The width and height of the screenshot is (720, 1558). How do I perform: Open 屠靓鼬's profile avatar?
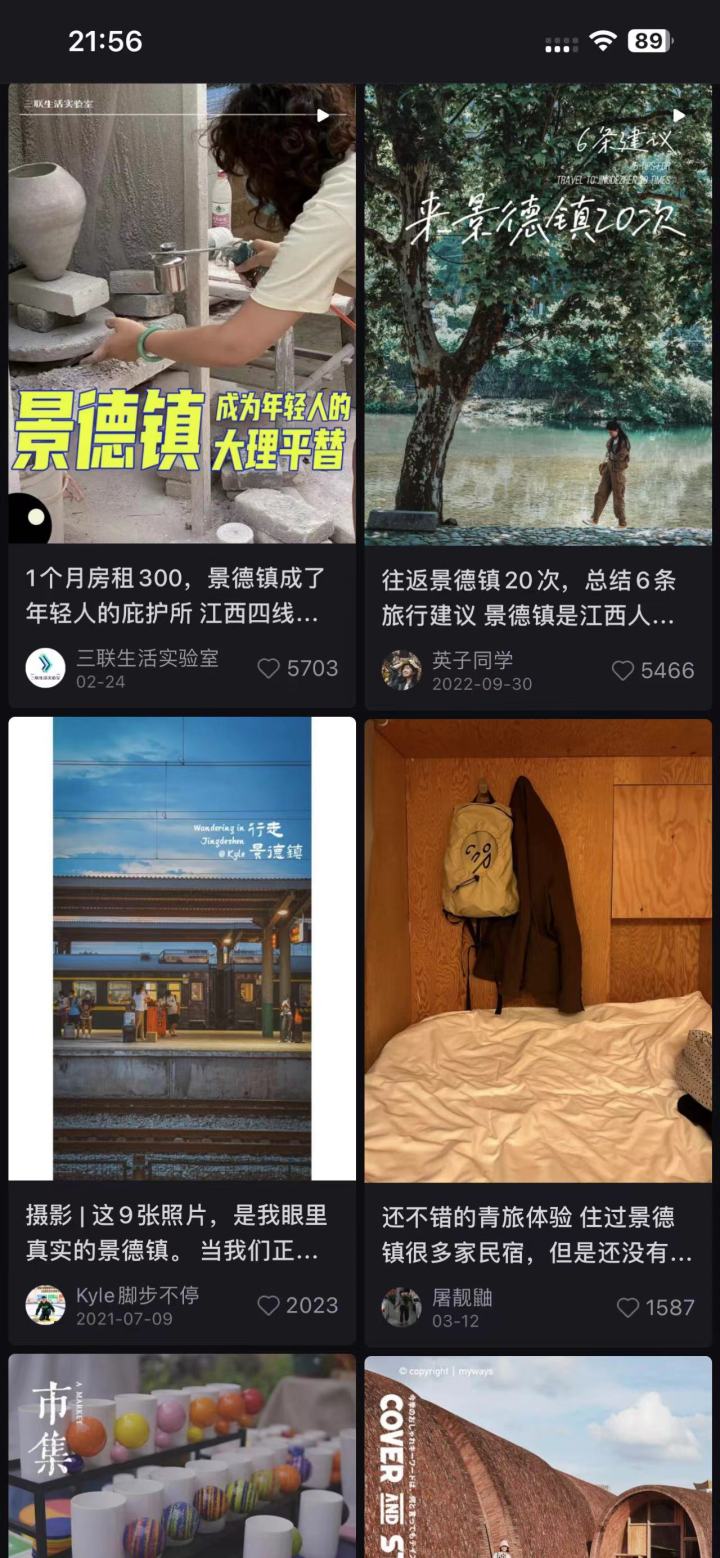(x=401, y=1307)
